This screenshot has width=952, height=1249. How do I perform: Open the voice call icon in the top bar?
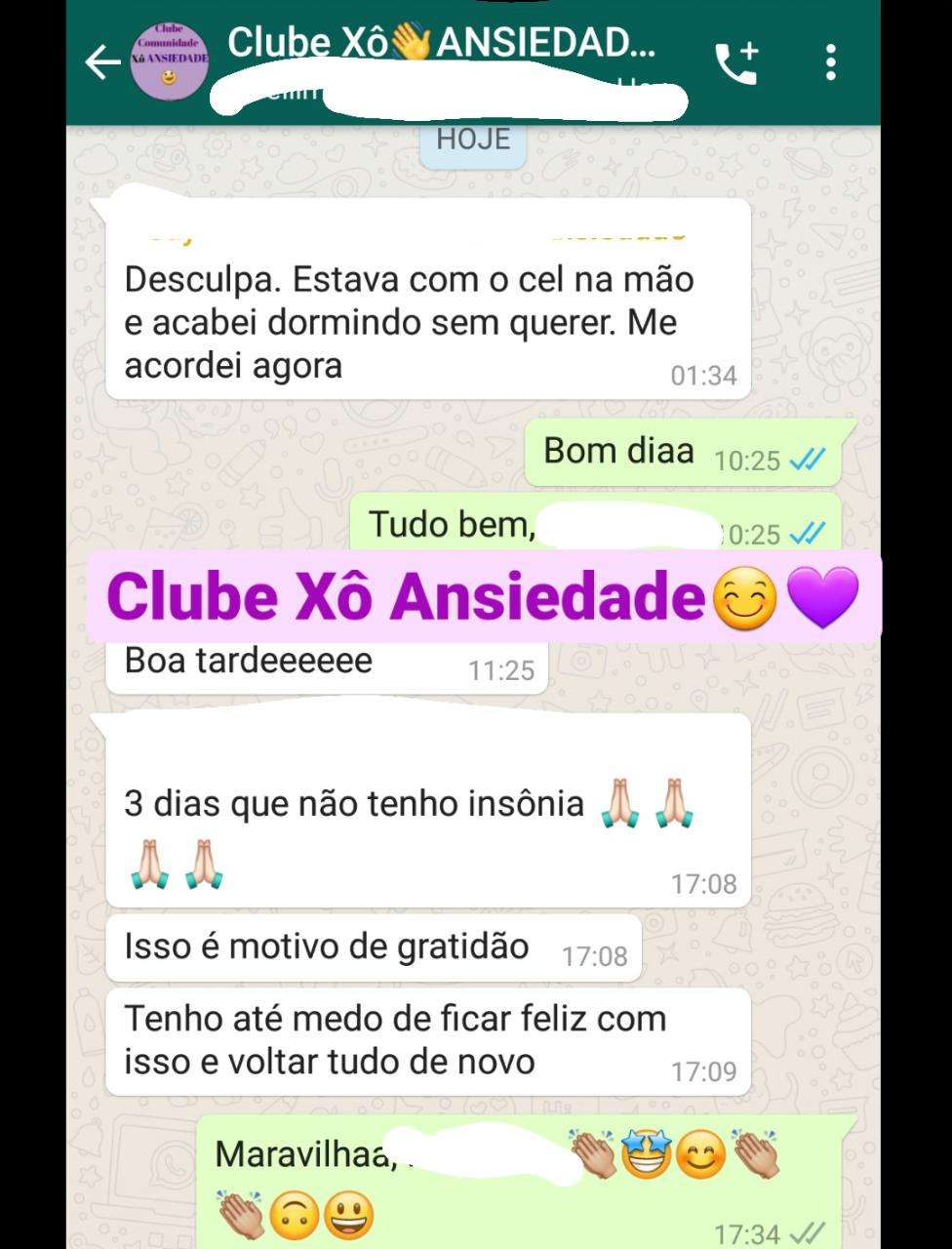coord(736,60)
